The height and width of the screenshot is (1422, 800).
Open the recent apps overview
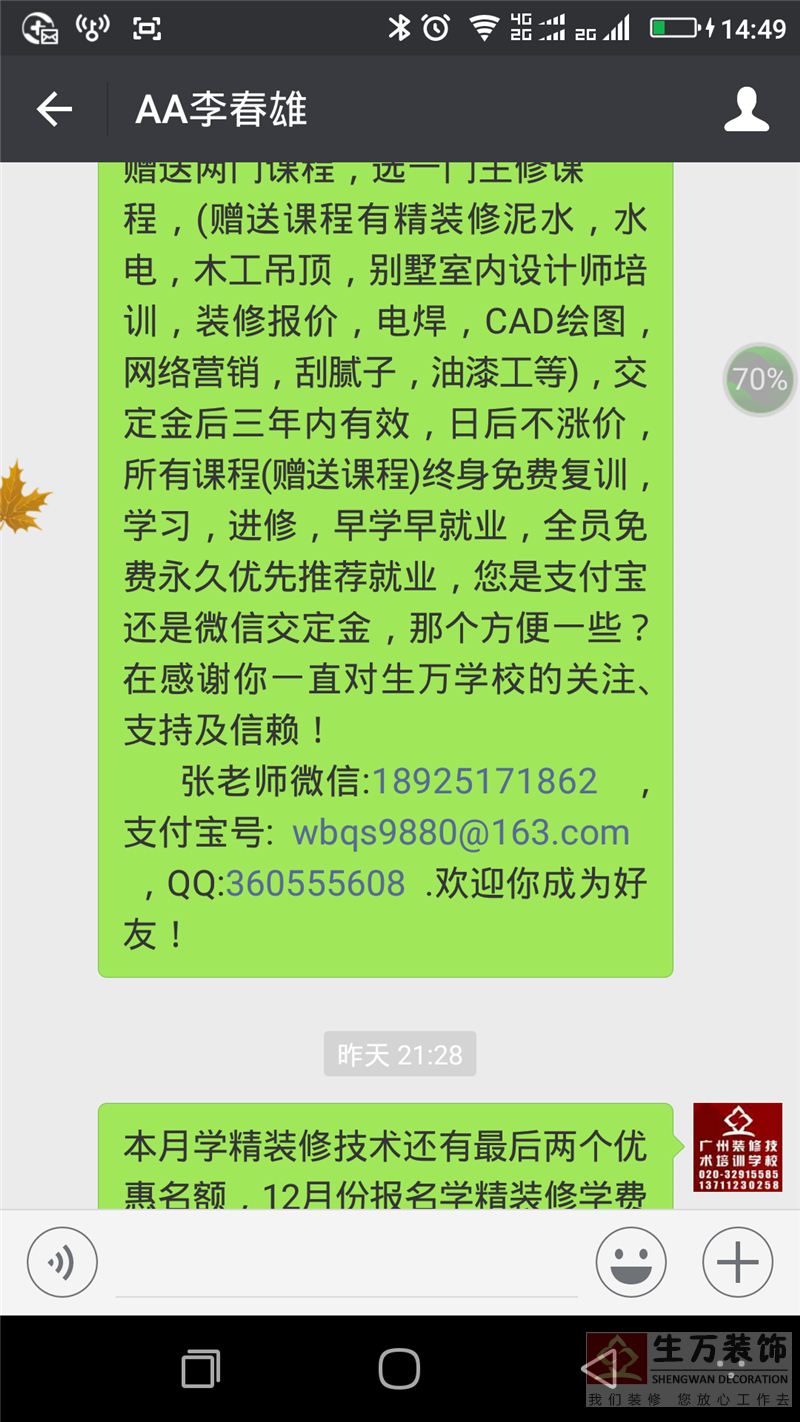[201, 1368]
